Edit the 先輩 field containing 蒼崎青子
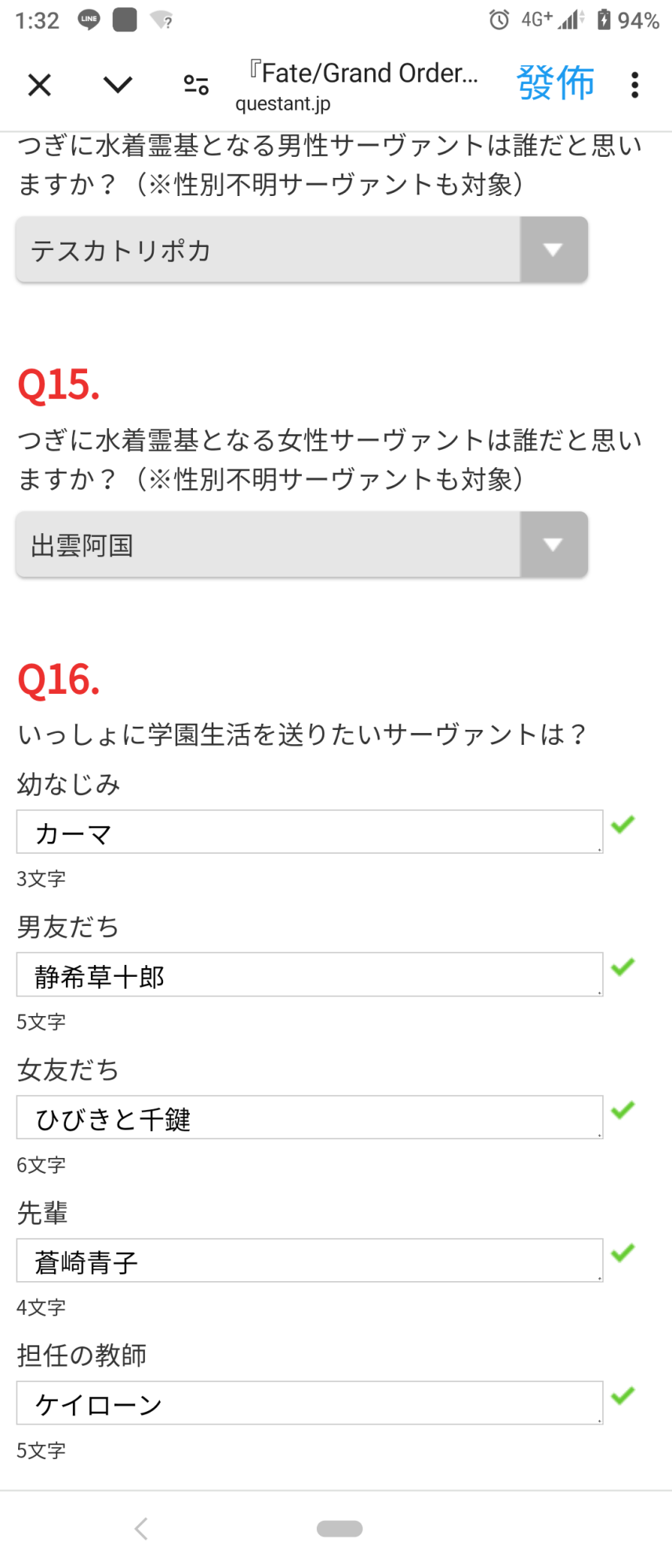The image size is (672, 1568). coord(309,1261)
